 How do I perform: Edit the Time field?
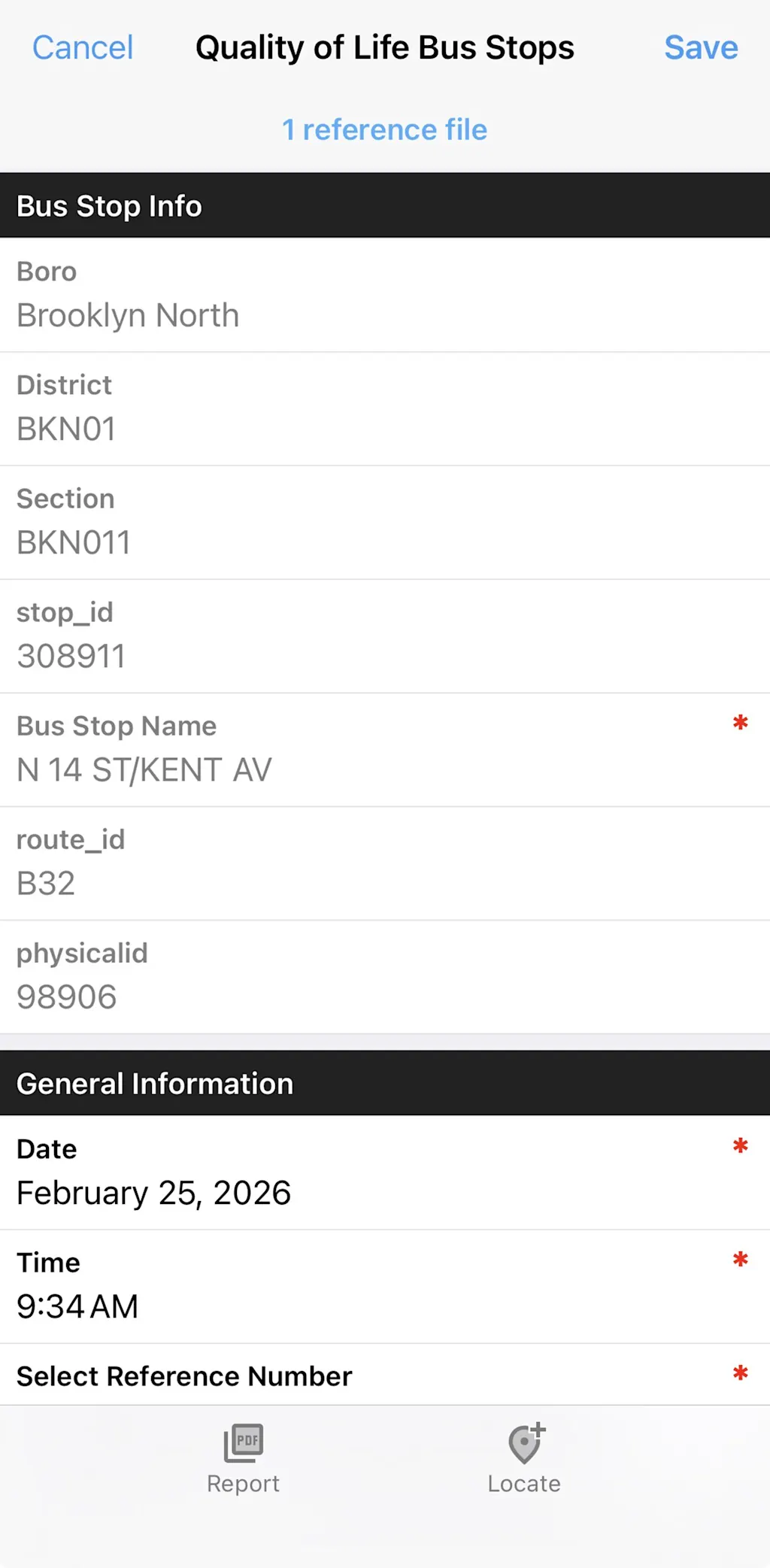[x=77, y=1306]
